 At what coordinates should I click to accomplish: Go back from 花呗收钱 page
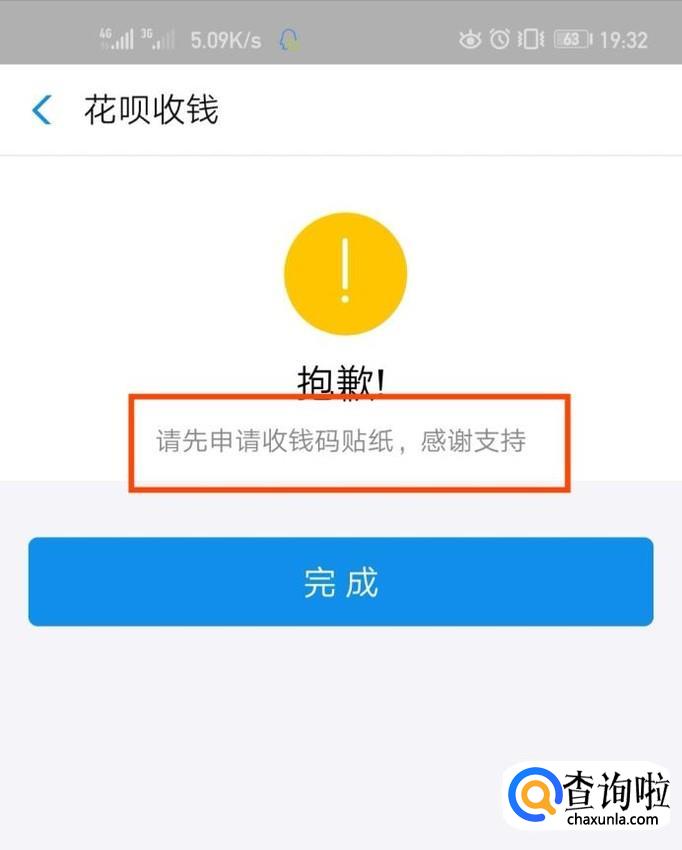point(42,110)
